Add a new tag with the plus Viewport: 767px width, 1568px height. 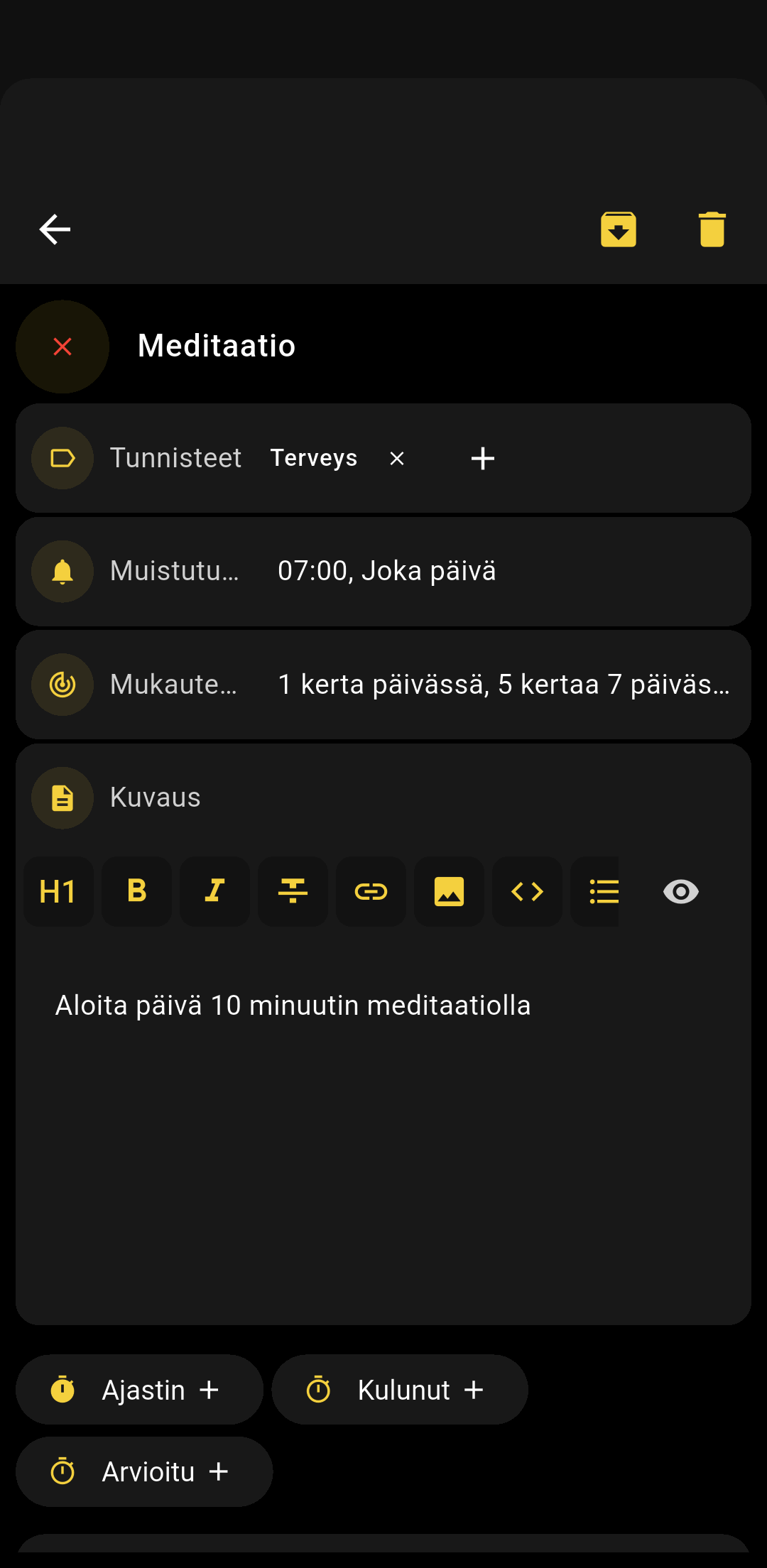[483, 459]
